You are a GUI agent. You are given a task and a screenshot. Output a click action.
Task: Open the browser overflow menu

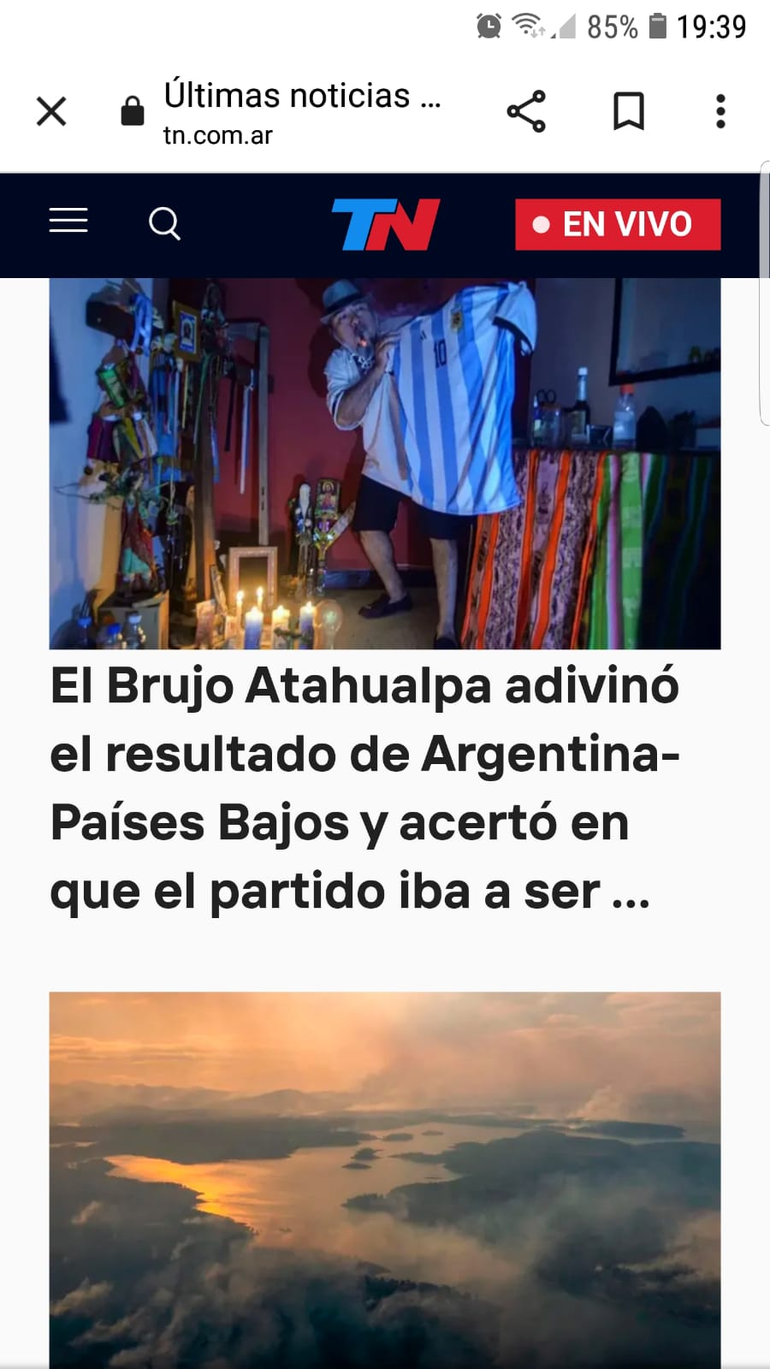tap(720, 111)
